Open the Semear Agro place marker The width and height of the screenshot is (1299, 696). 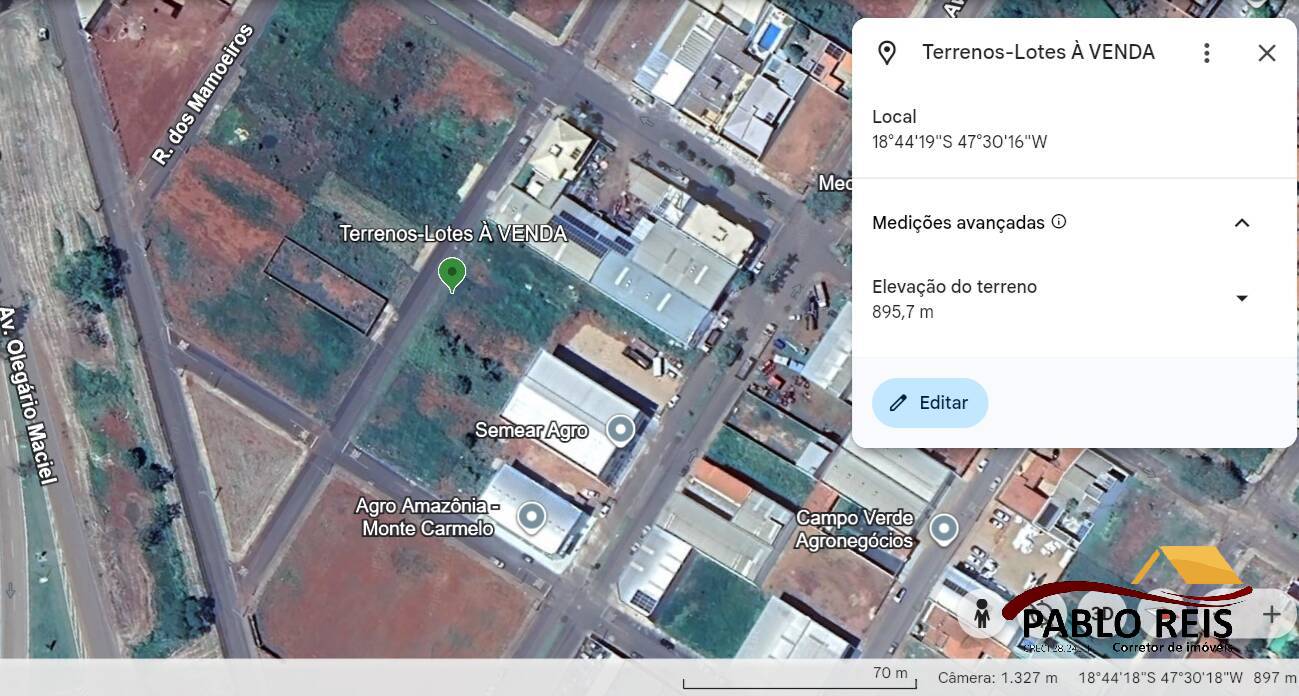coord(621,431)
